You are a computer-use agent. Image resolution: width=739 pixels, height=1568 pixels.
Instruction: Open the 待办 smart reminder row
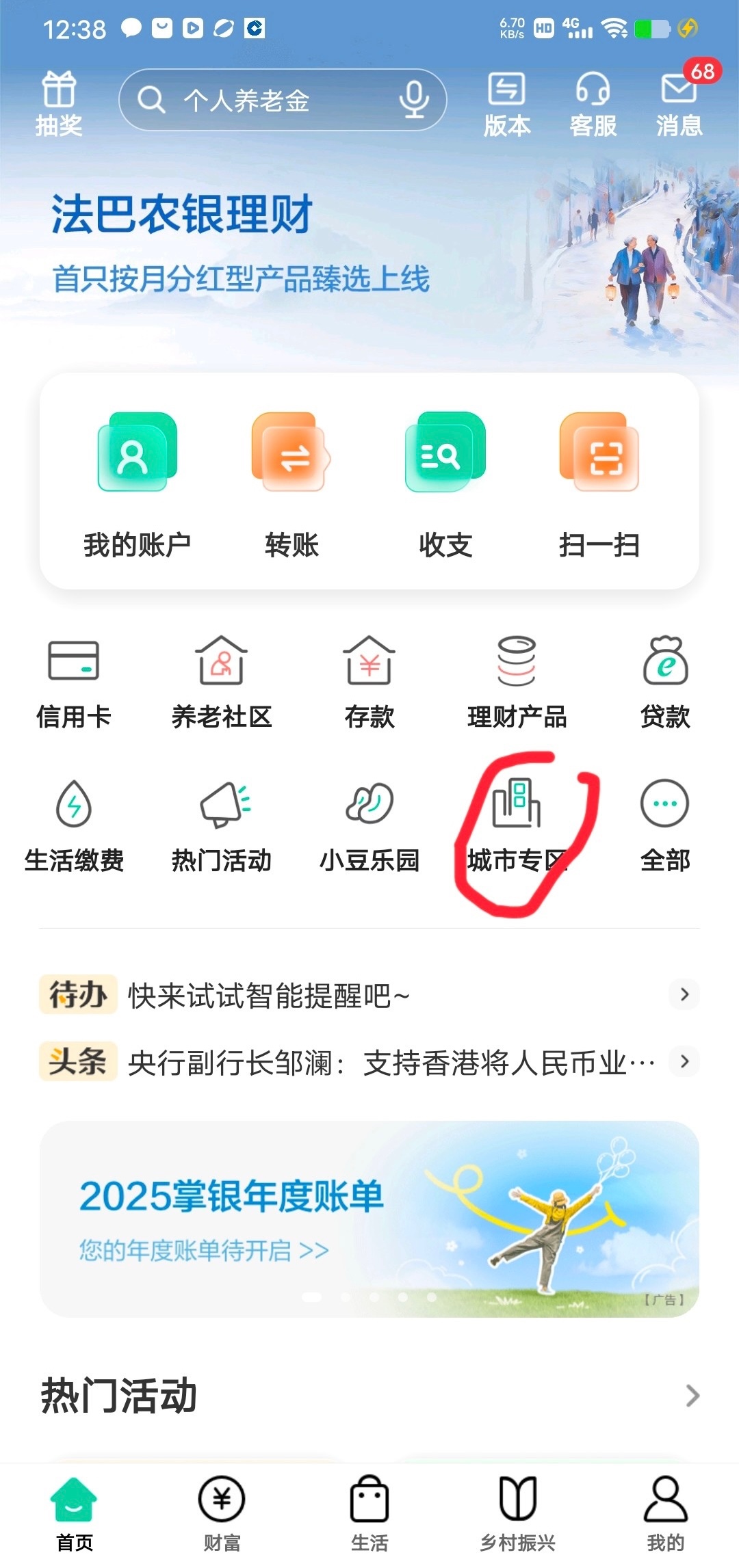click(x=369, y=995)
